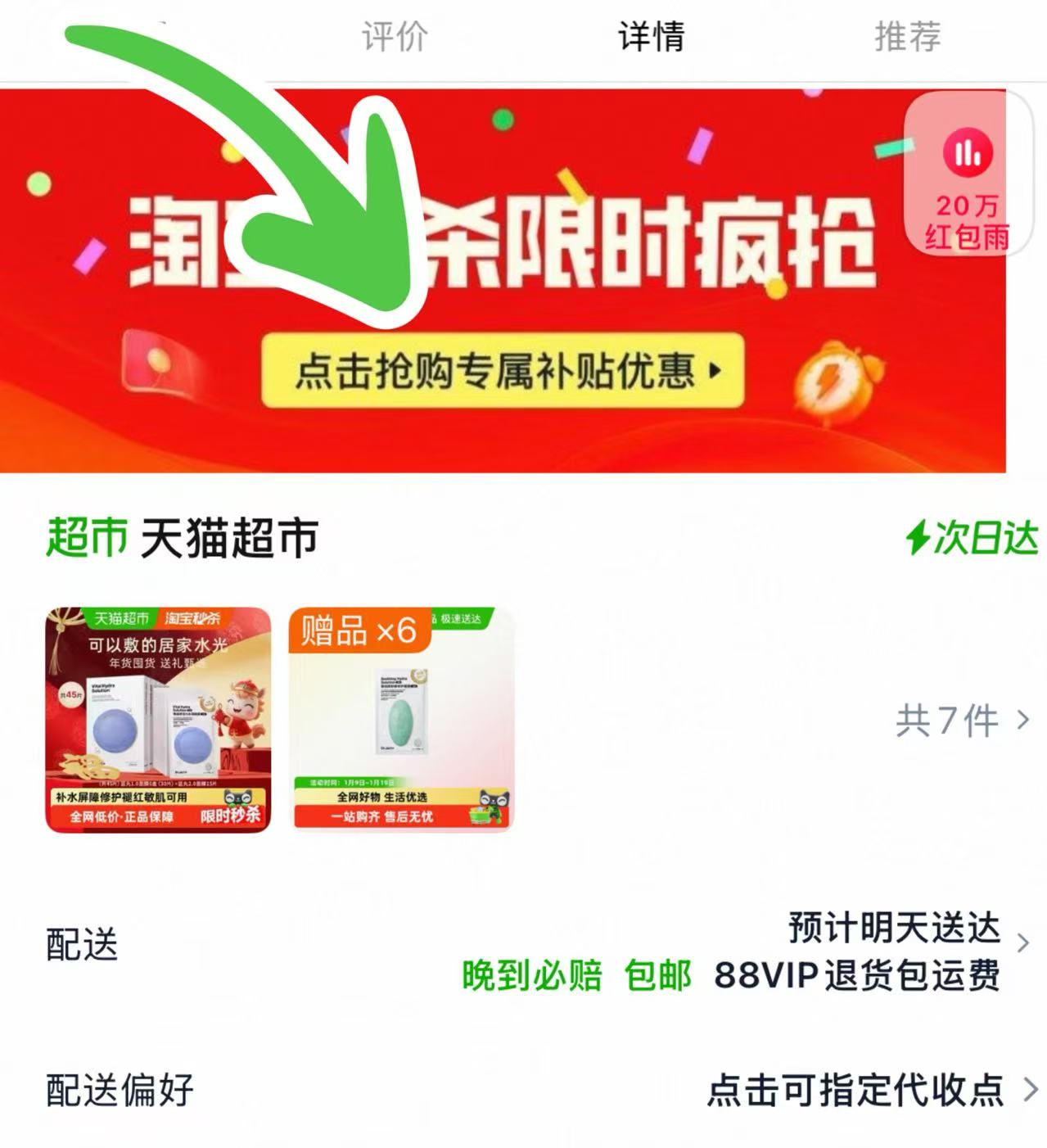The image size is (1047, 1148).
Task: Click 点击抢购专属补贴优惠 yellow button
Action: pyautogui.click(x=505, y=370)
